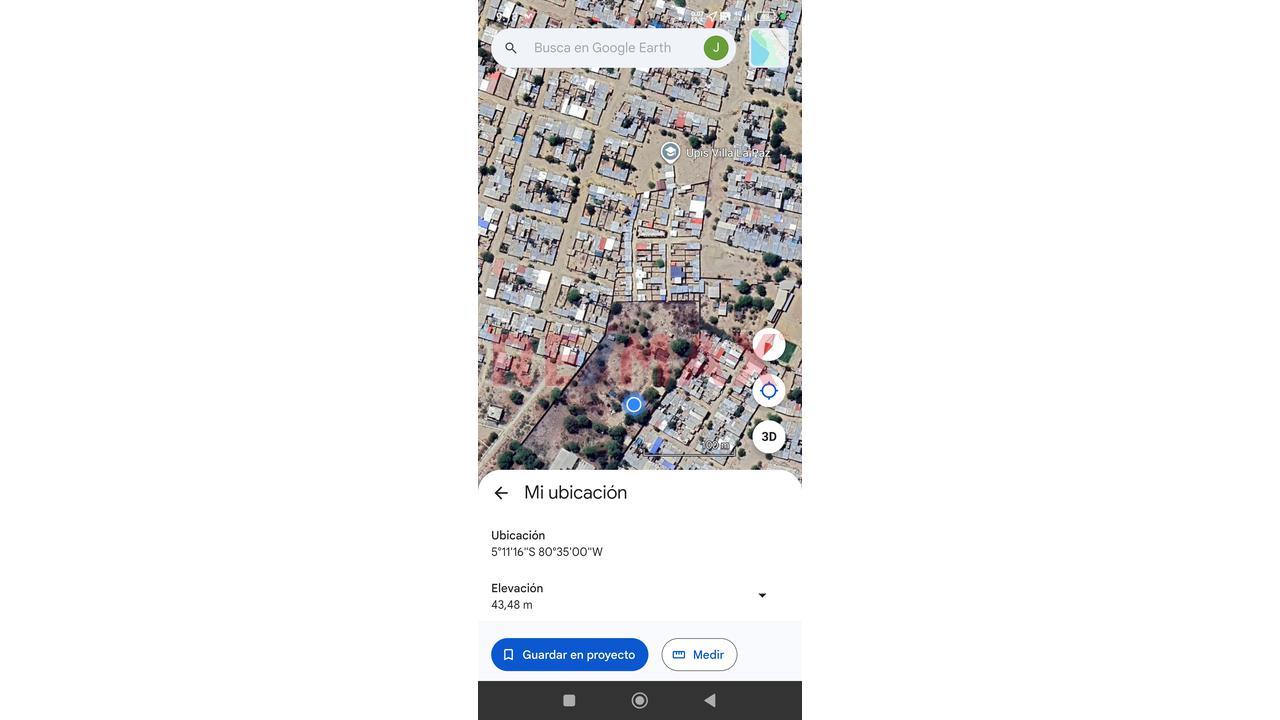Image resolution: width=1280 pixels, height=720 pixels.
Task: Switch the map to 3D view
Action: (769, 437)
